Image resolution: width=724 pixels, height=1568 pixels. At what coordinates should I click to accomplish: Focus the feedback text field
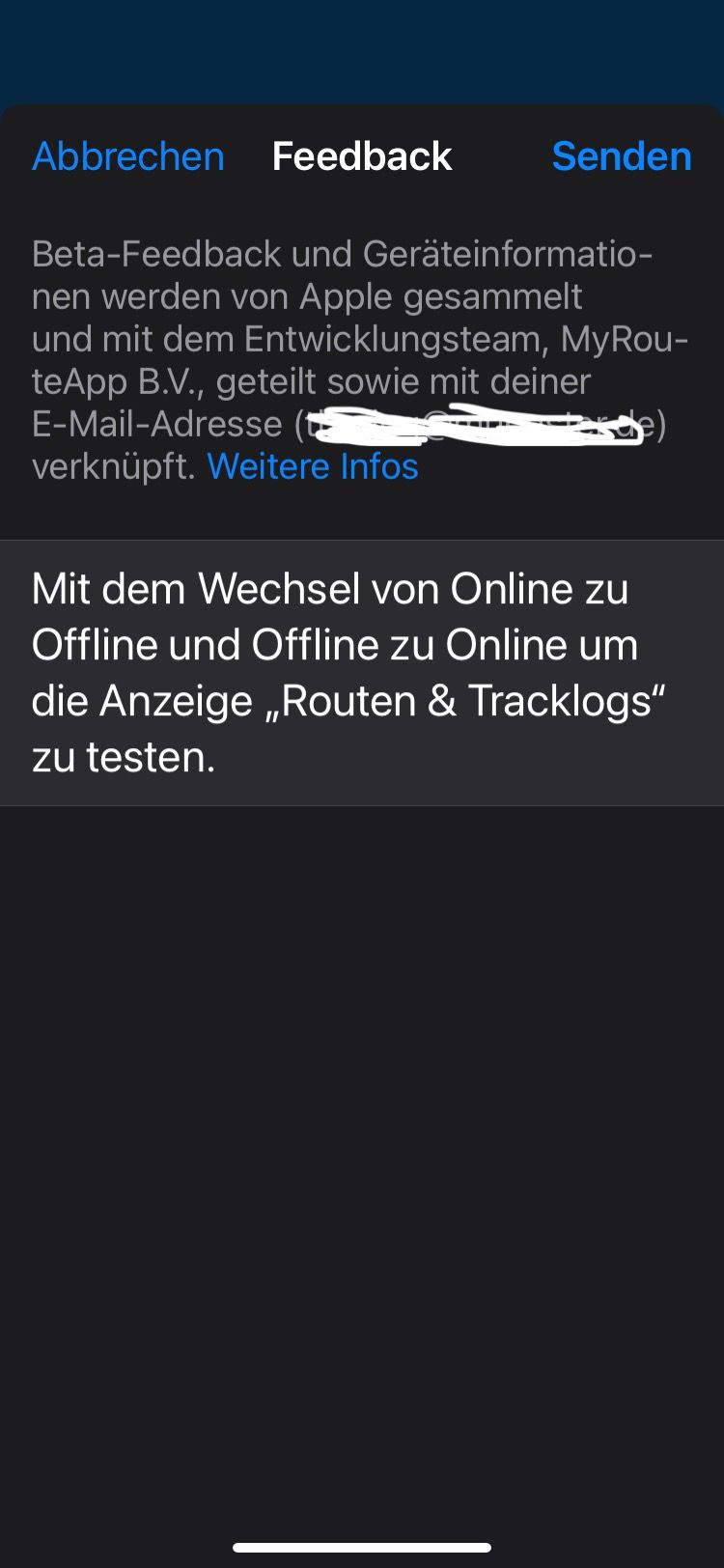362,672
